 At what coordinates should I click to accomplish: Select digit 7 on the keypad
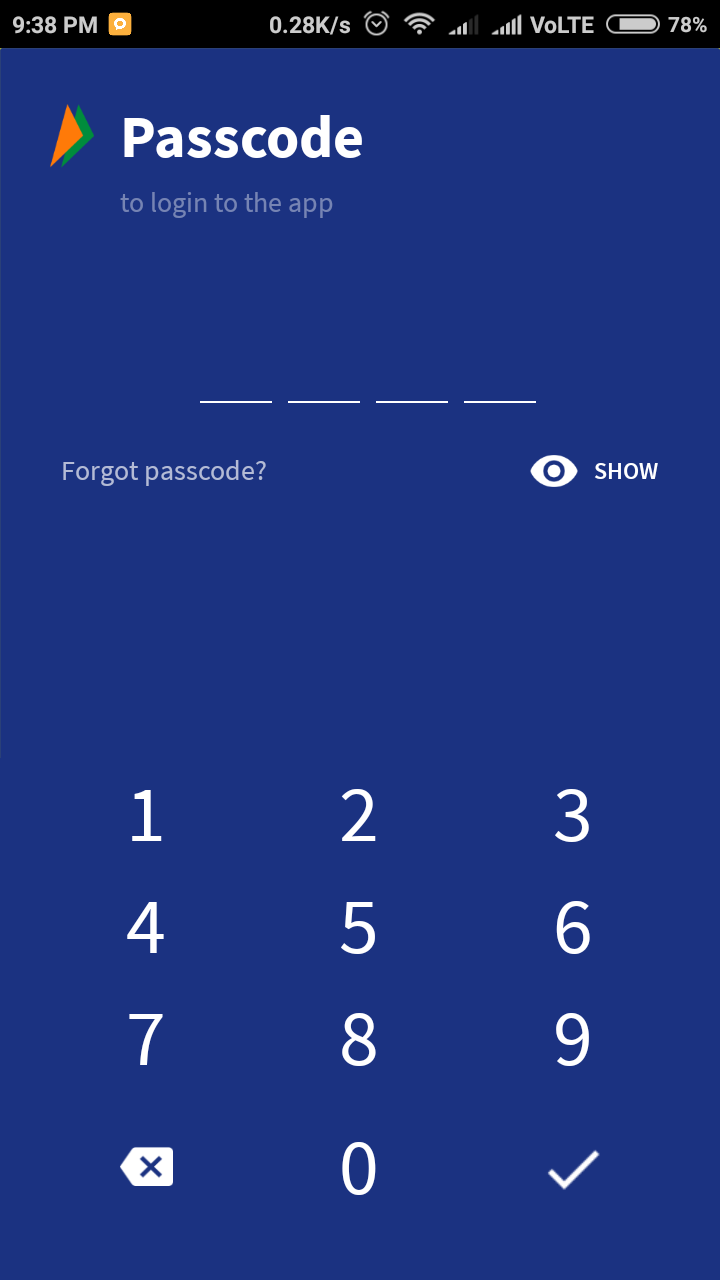click(x=146, y=1040)
